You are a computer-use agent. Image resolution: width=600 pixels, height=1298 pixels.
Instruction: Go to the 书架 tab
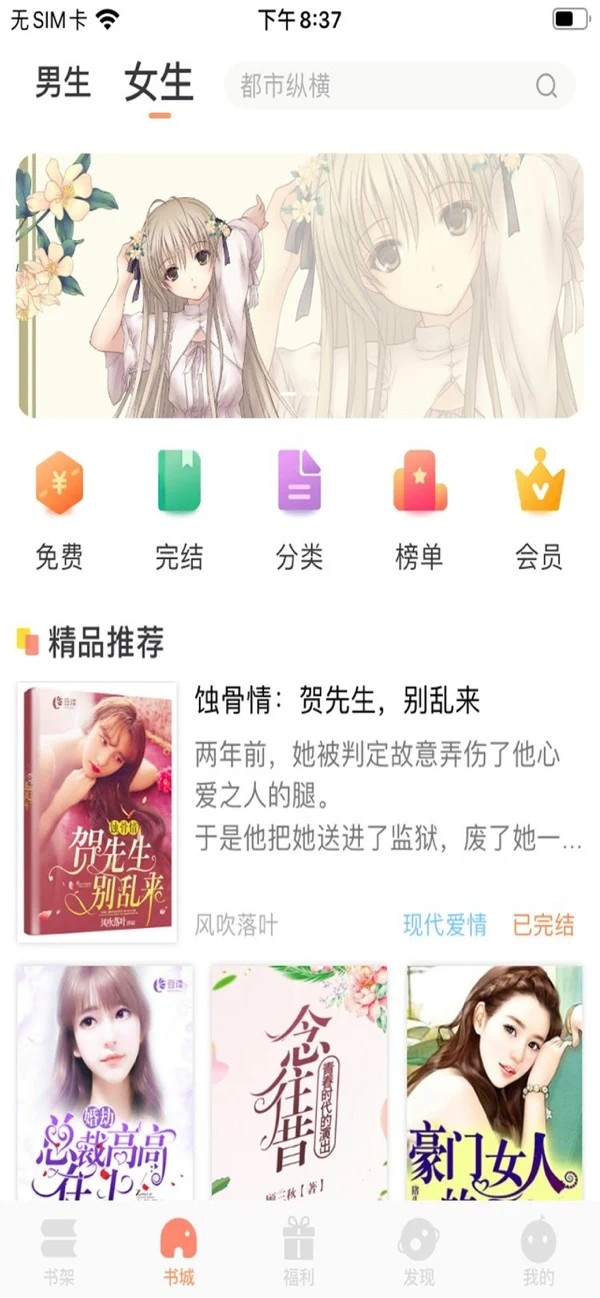click(59, 1250)
